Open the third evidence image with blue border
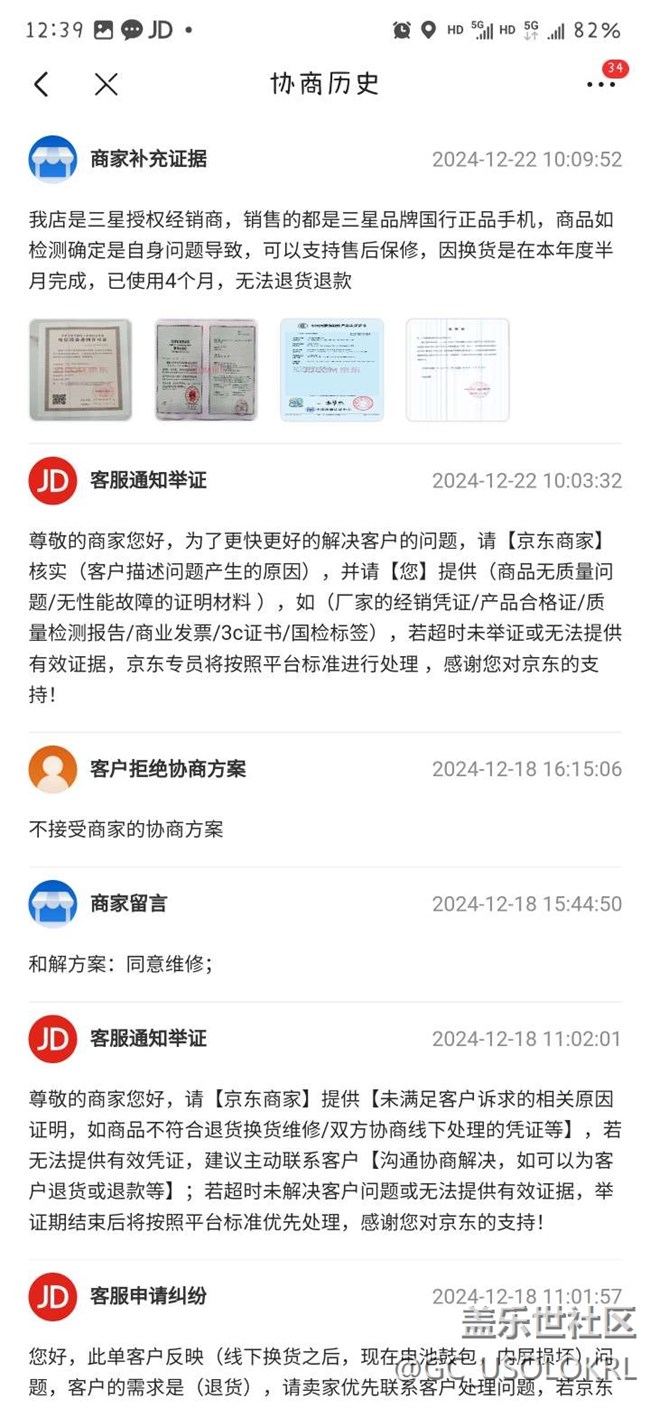This screenshot has height=1408, width=650. 331,370
